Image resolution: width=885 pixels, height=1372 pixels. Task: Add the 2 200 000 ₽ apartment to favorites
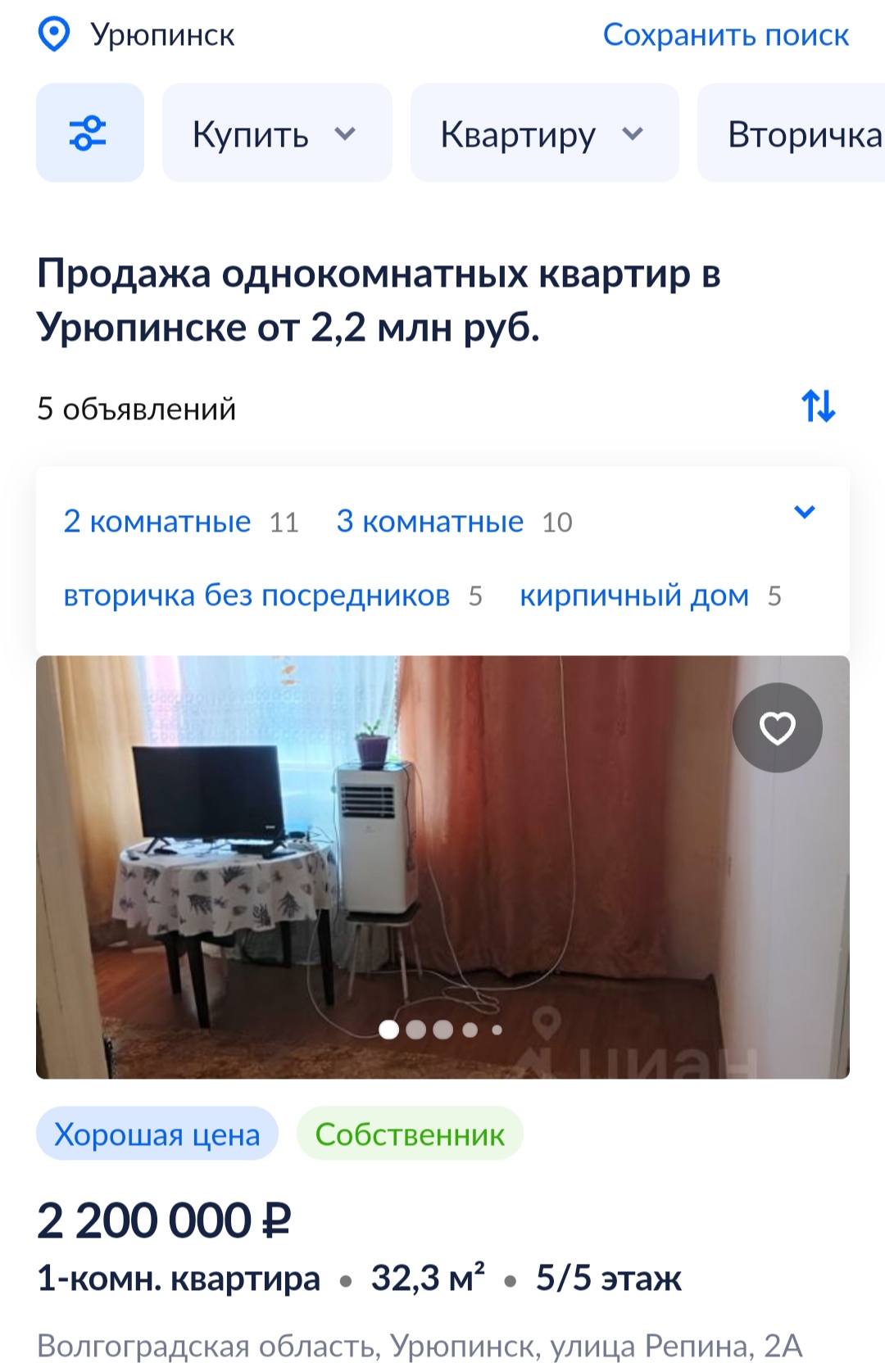(777, 727)
